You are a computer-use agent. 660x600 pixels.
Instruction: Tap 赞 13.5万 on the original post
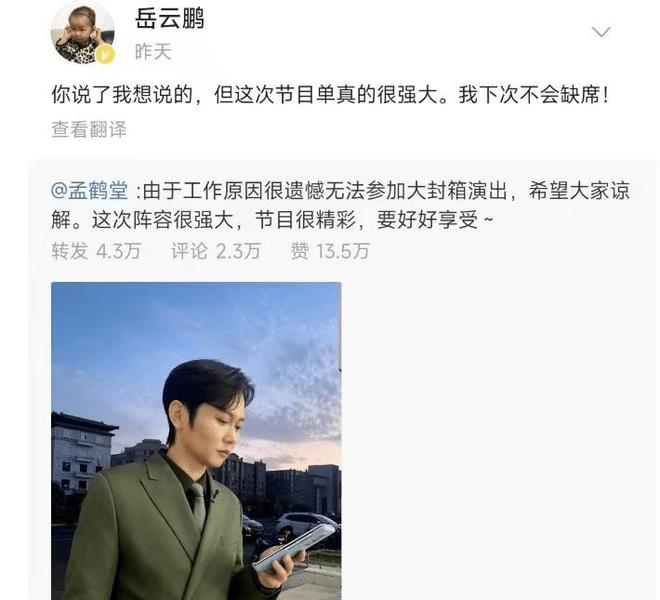(330, 251)
